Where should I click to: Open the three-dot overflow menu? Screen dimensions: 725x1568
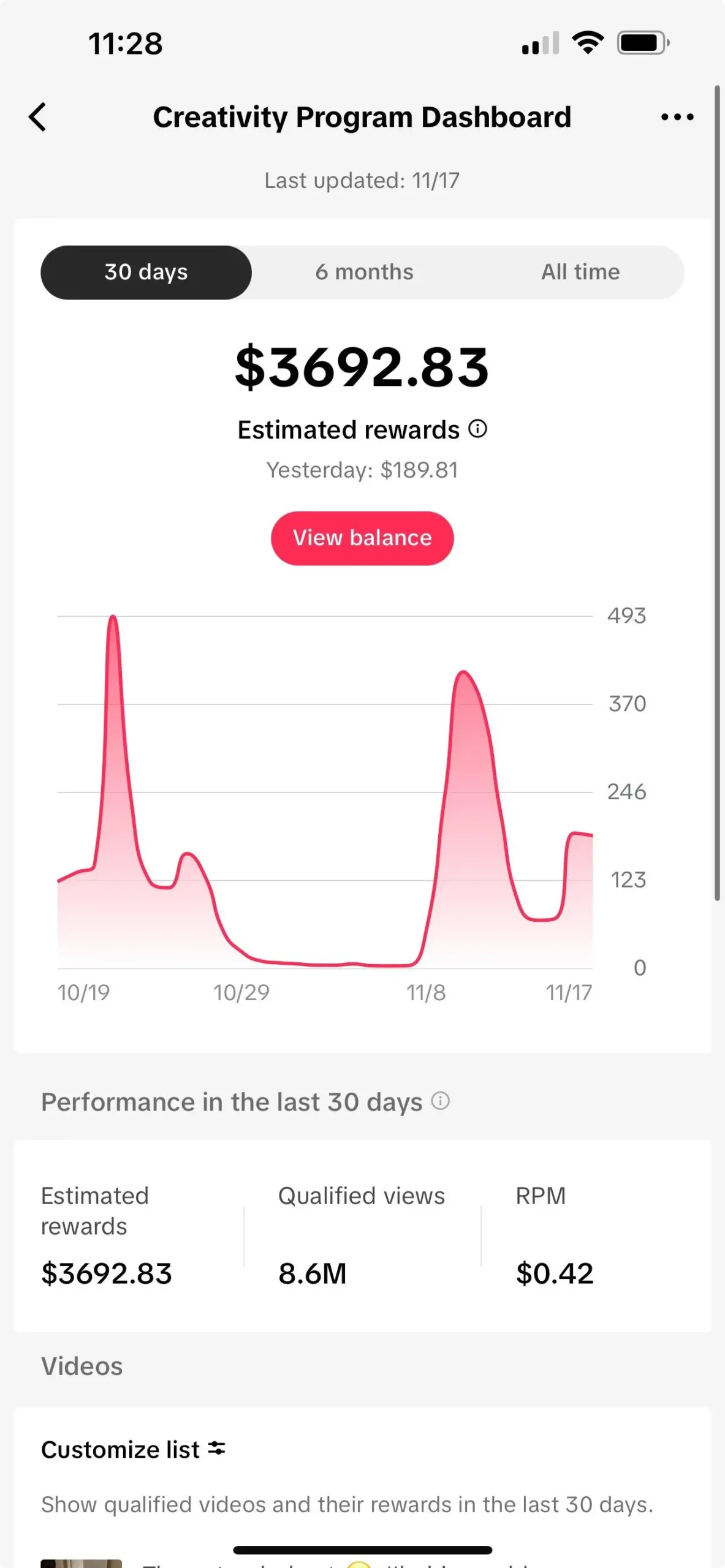click(677, 117)
